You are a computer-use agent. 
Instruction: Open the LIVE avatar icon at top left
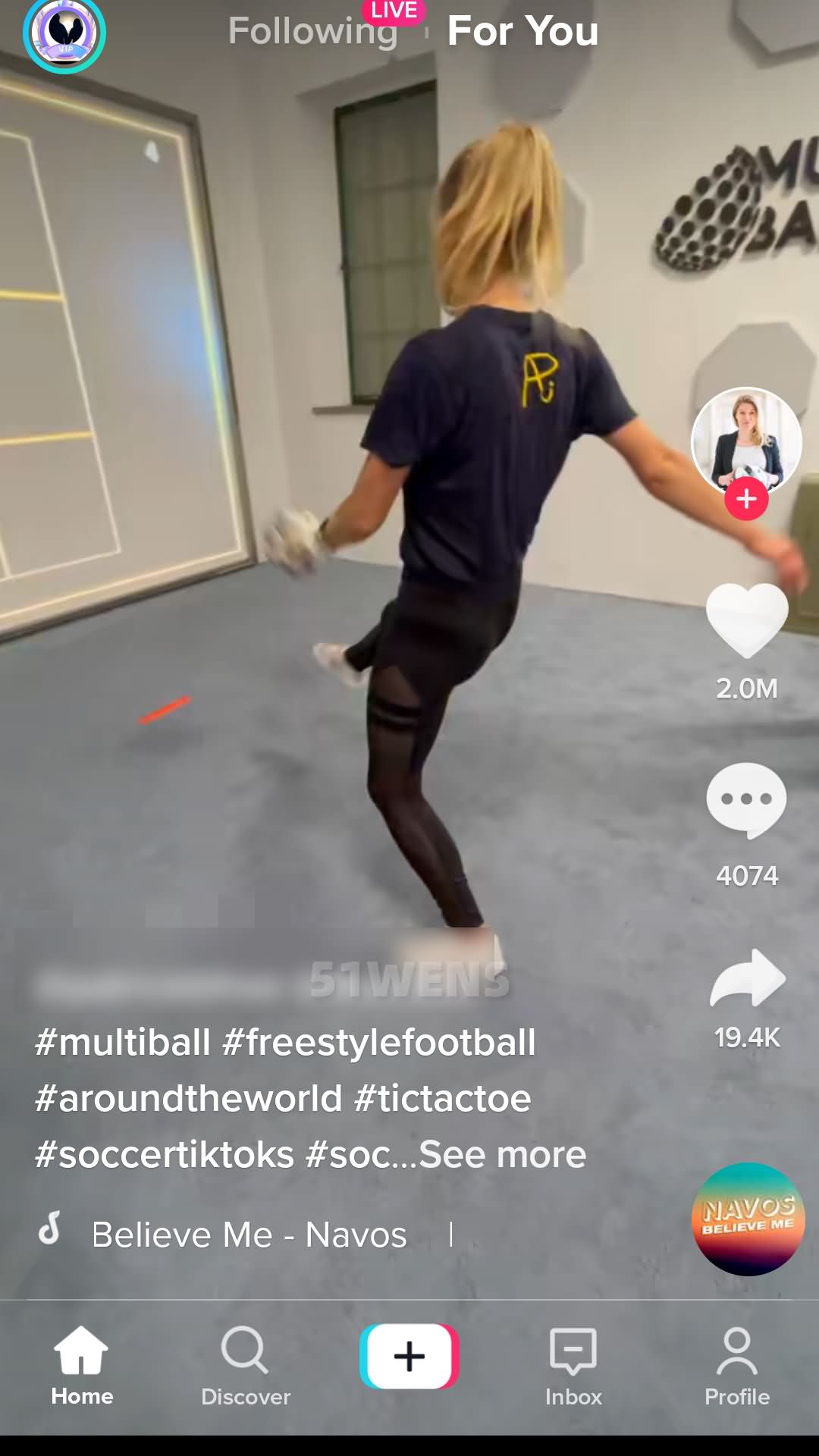click(x=64, y=33)
